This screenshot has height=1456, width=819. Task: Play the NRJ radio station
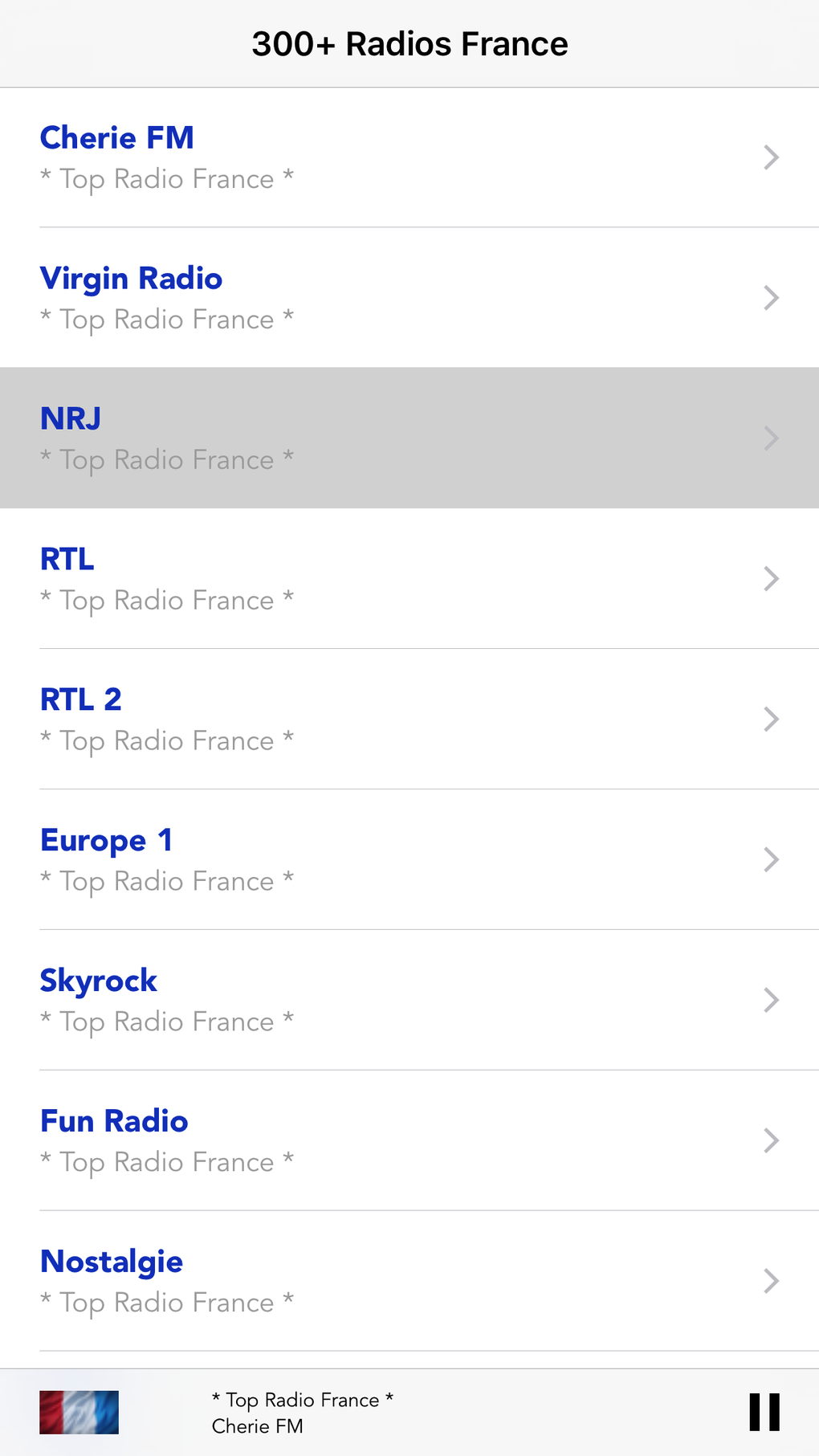pyautogui.click(x=409, y=438)
